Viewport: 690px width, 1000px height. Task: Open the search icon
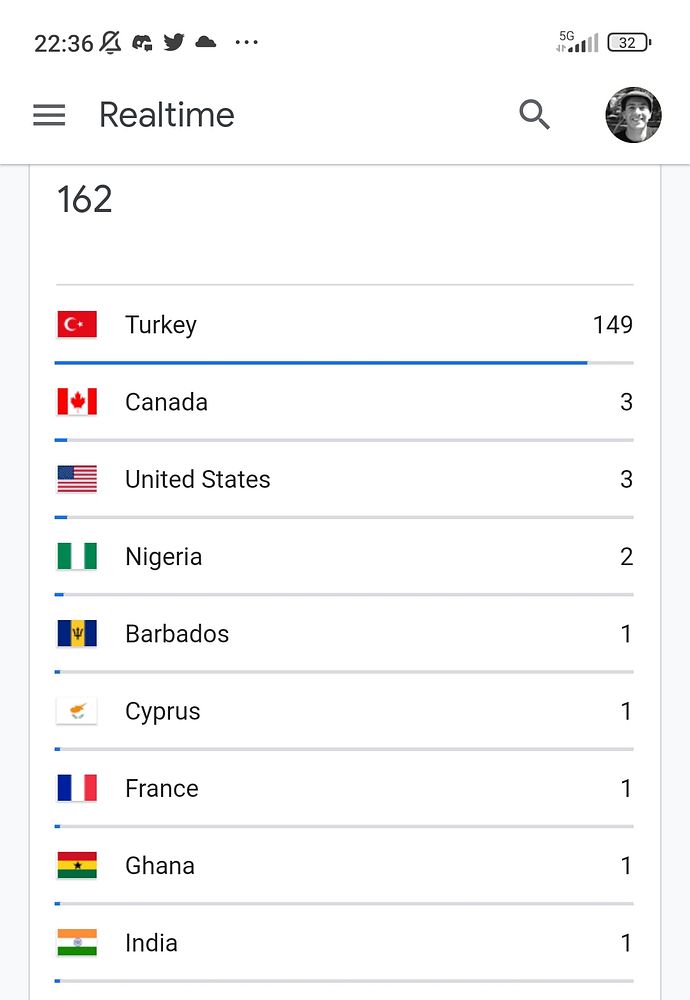[x=535, y=115]
